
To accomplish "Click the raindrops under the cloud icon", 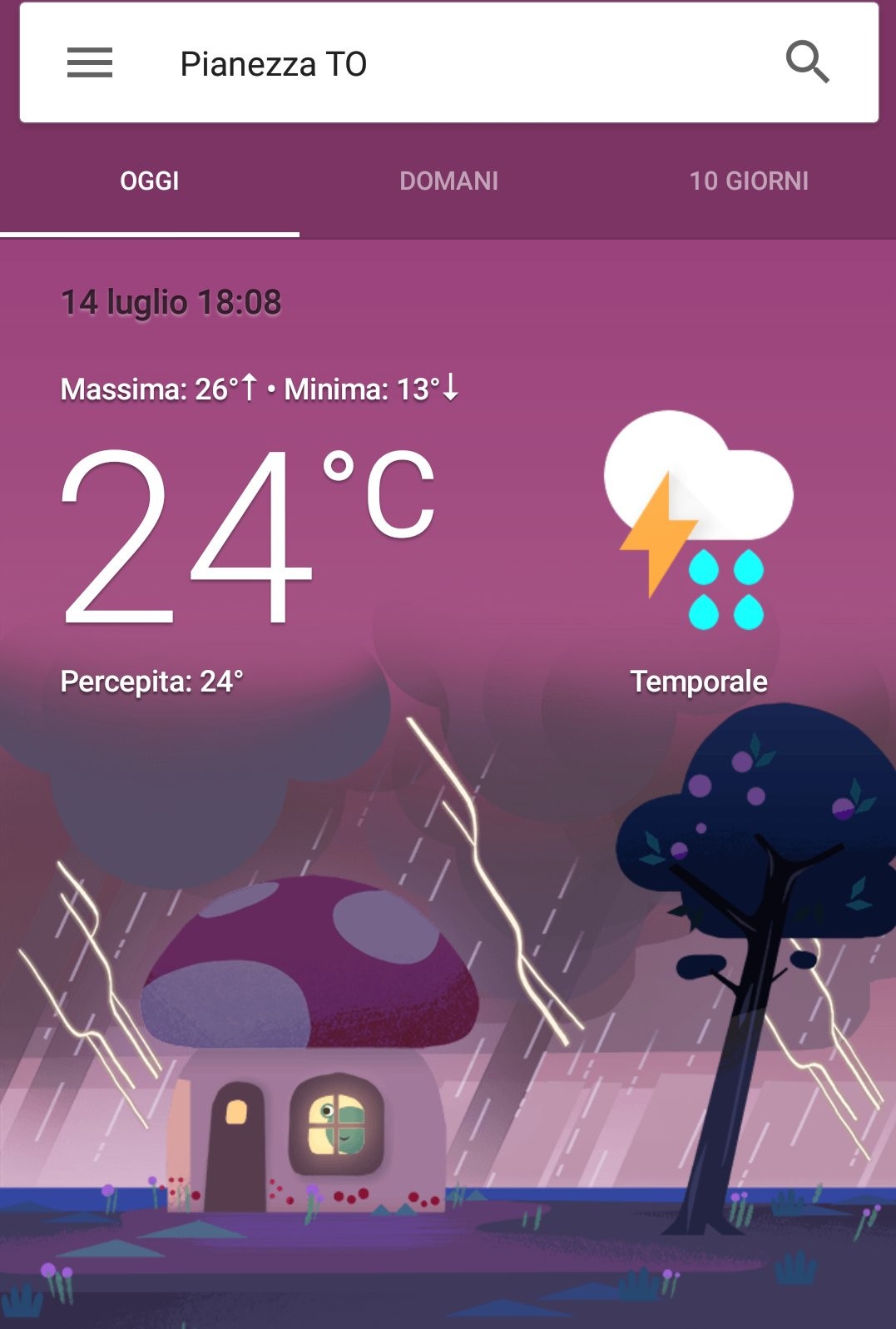I will click(x=725, y=591).
